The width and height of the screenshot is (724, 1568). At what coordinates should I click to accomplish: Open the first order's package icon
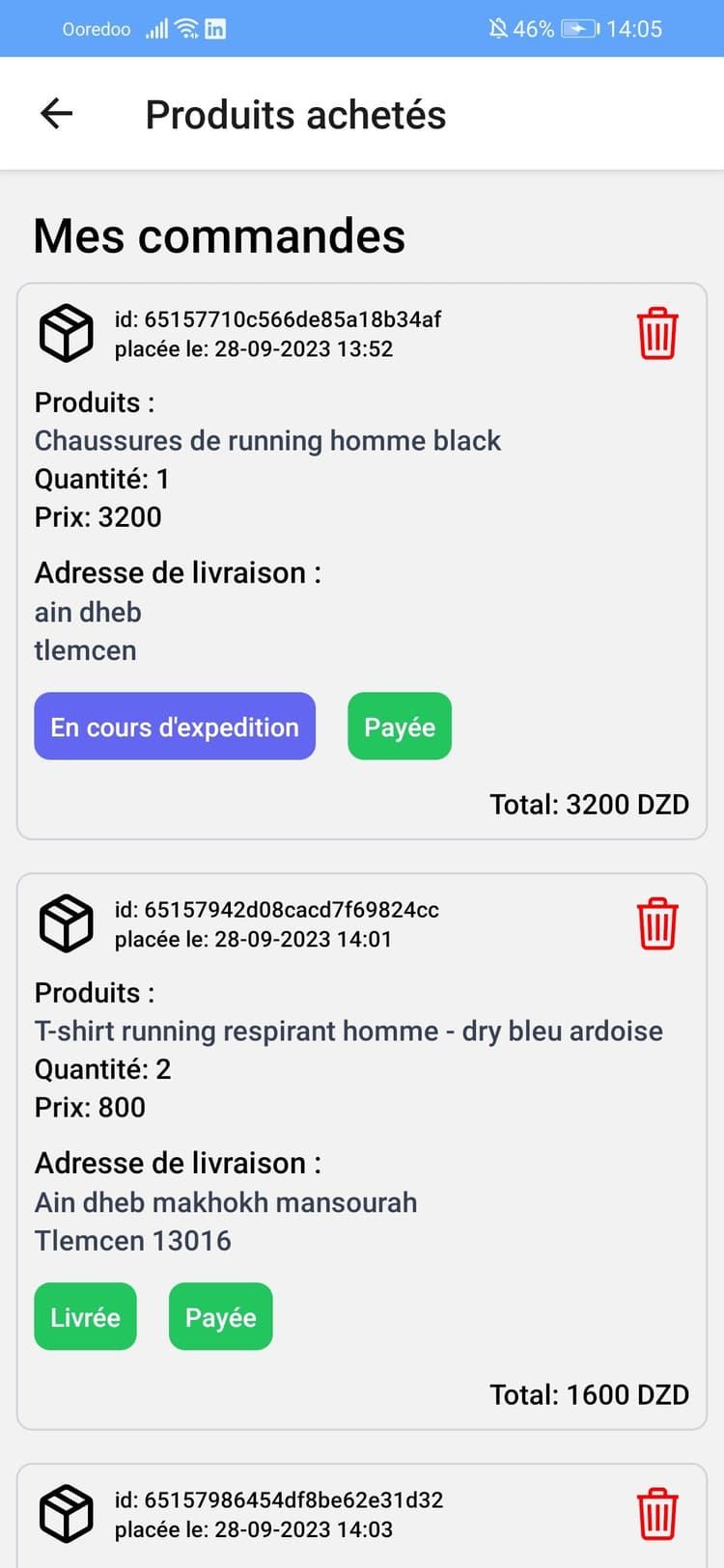[x=66, y=332]
